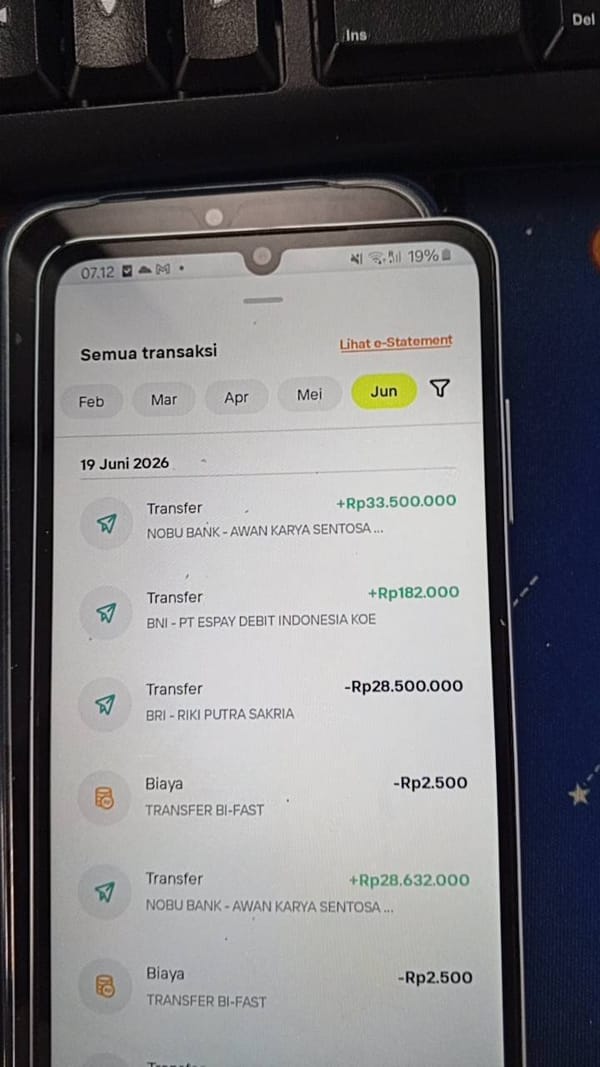The width and height of the screenshot is (600, 1067).
Task: Select the Feb month chip
Action: 92,401
